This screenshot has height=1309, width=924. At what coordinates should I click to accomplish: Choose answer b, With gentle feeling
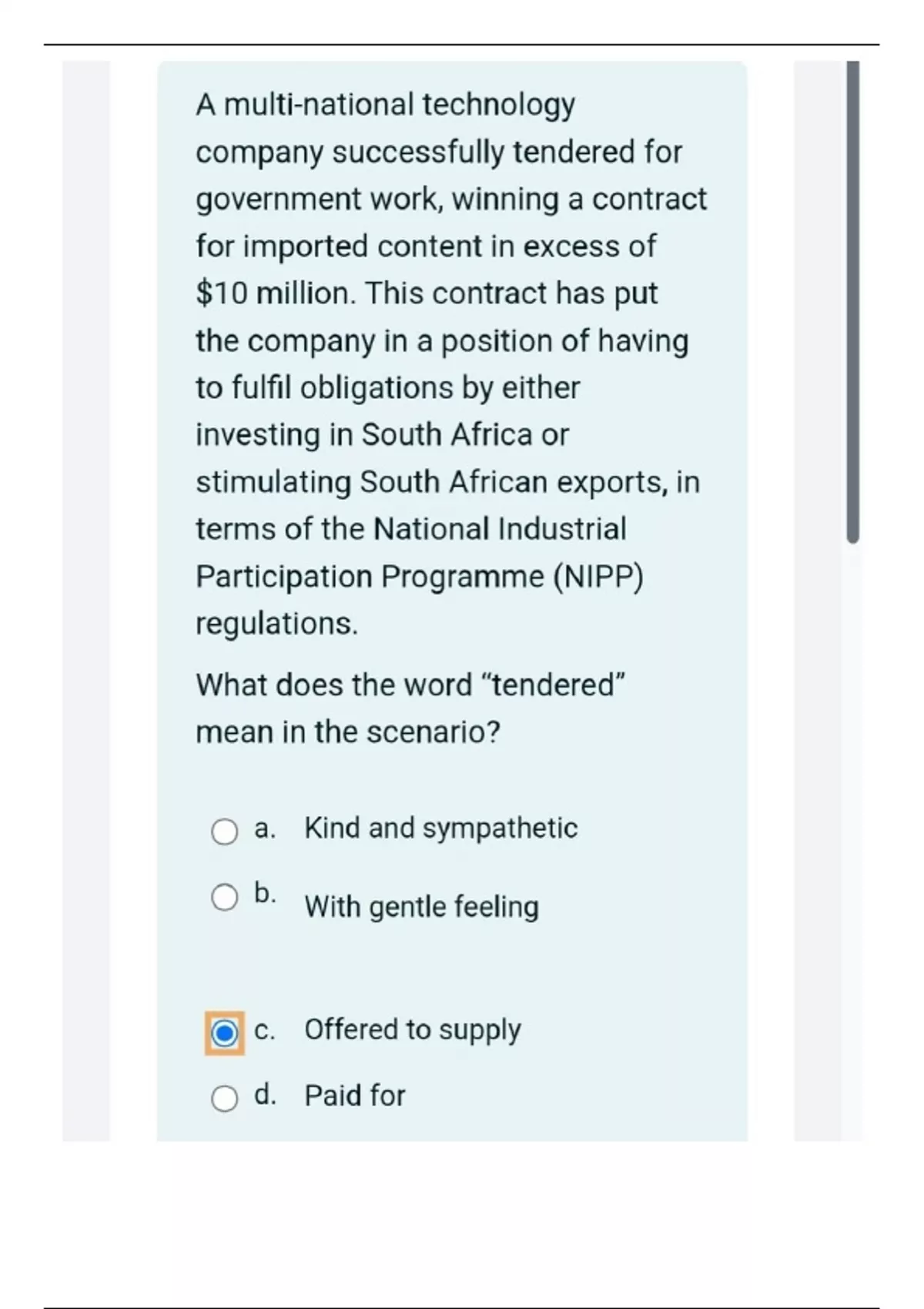click(x=224, y=897)
